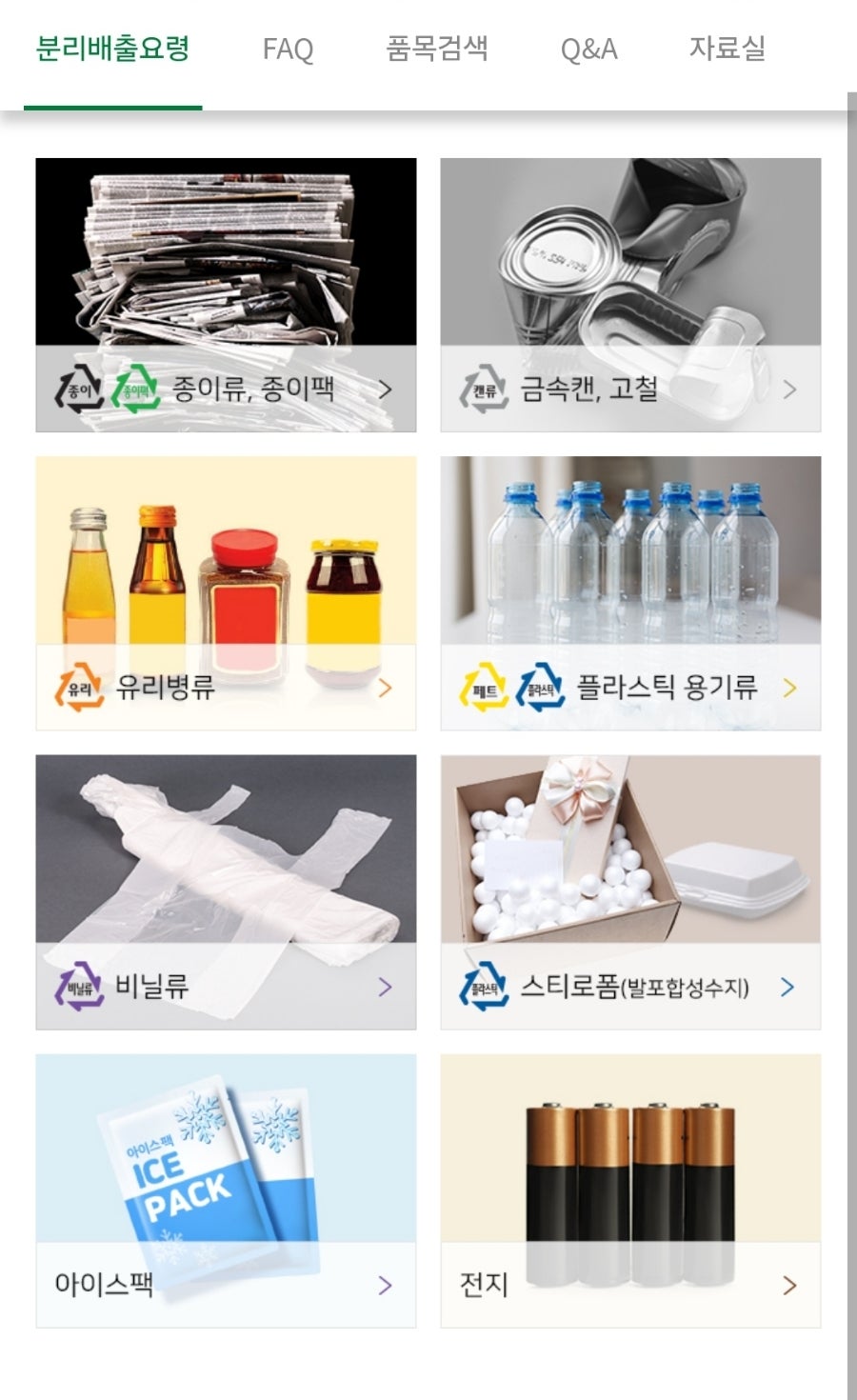Expand 금속캔, 고철 via its chevron
857x1400 pixels.
tap(790, 389)
